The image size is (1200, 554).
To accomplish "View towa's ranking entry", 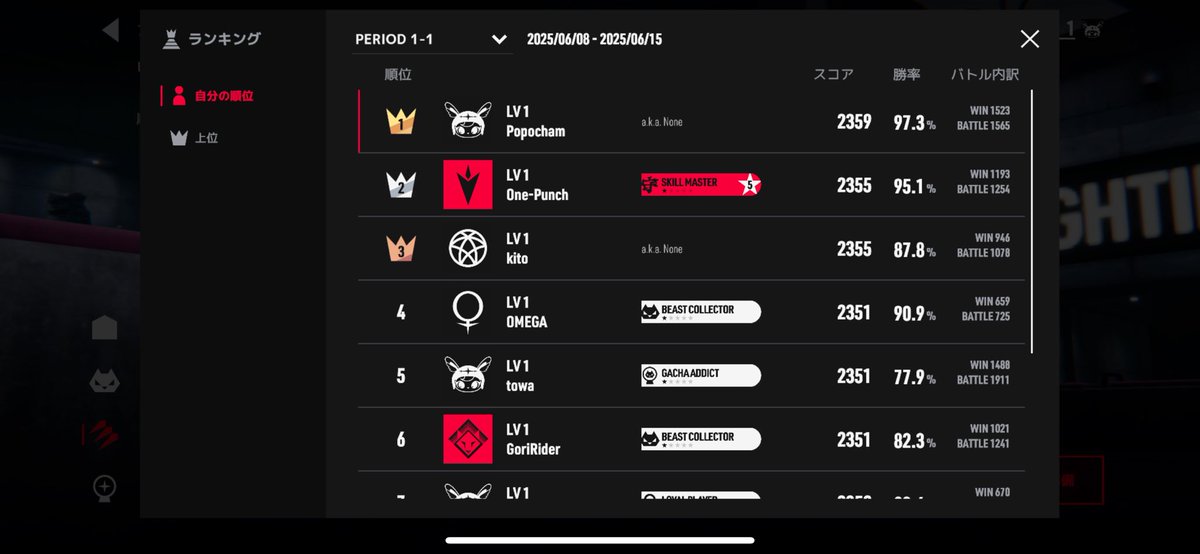I will click(690, 376).
